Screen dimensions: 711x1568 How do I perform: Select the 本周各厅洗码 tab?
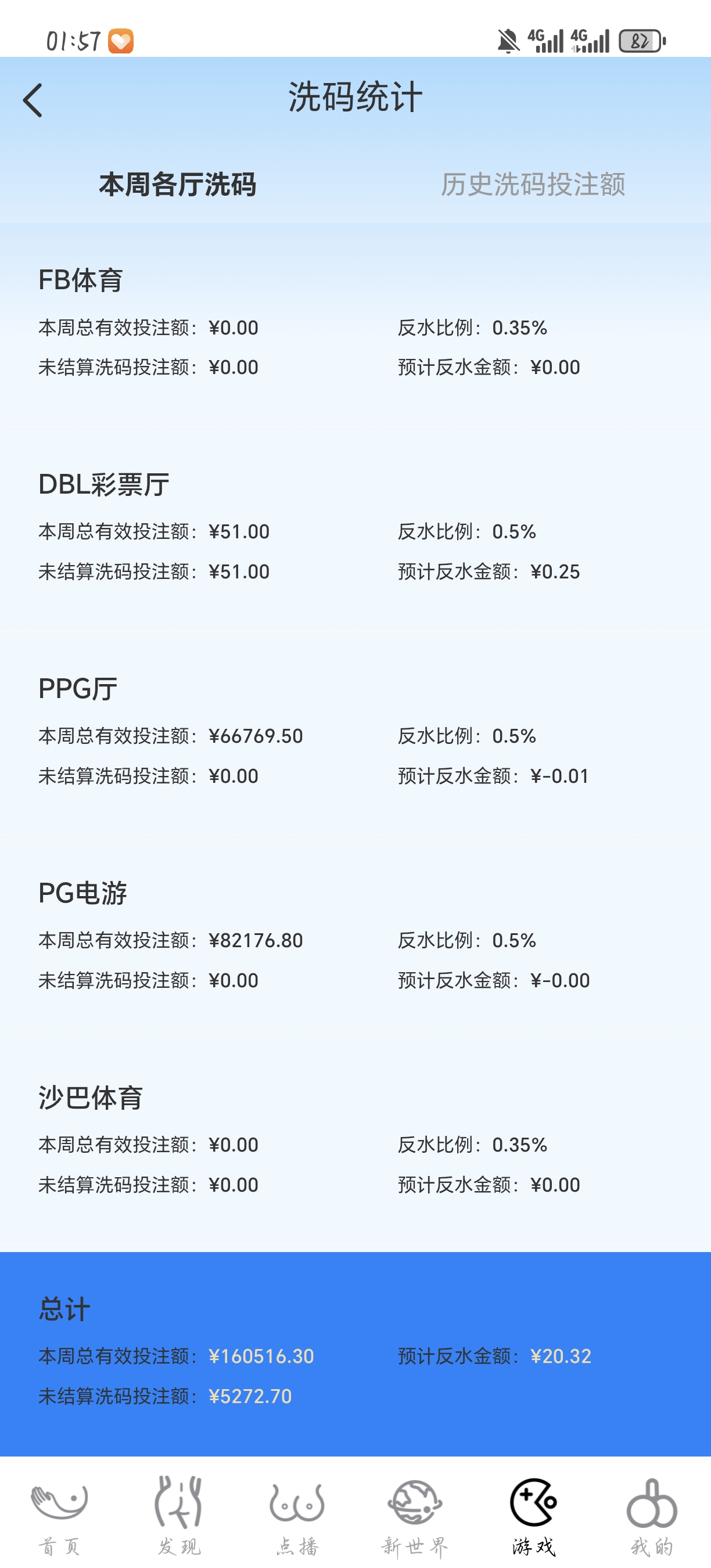pos(177,185)
